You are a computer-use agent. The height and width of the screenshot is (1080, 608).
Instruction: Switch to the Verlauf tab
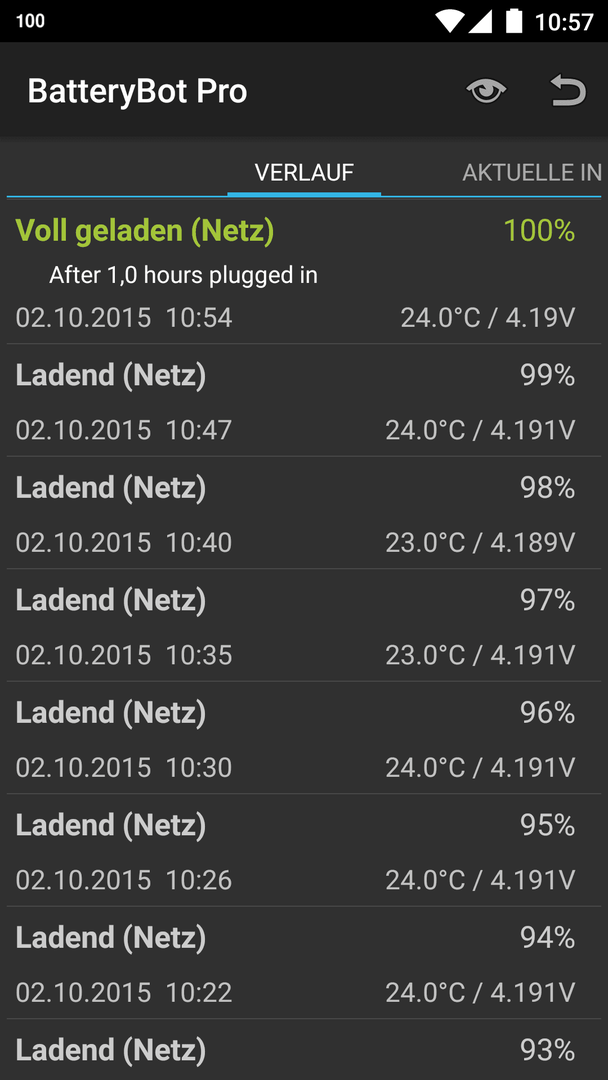304,172
